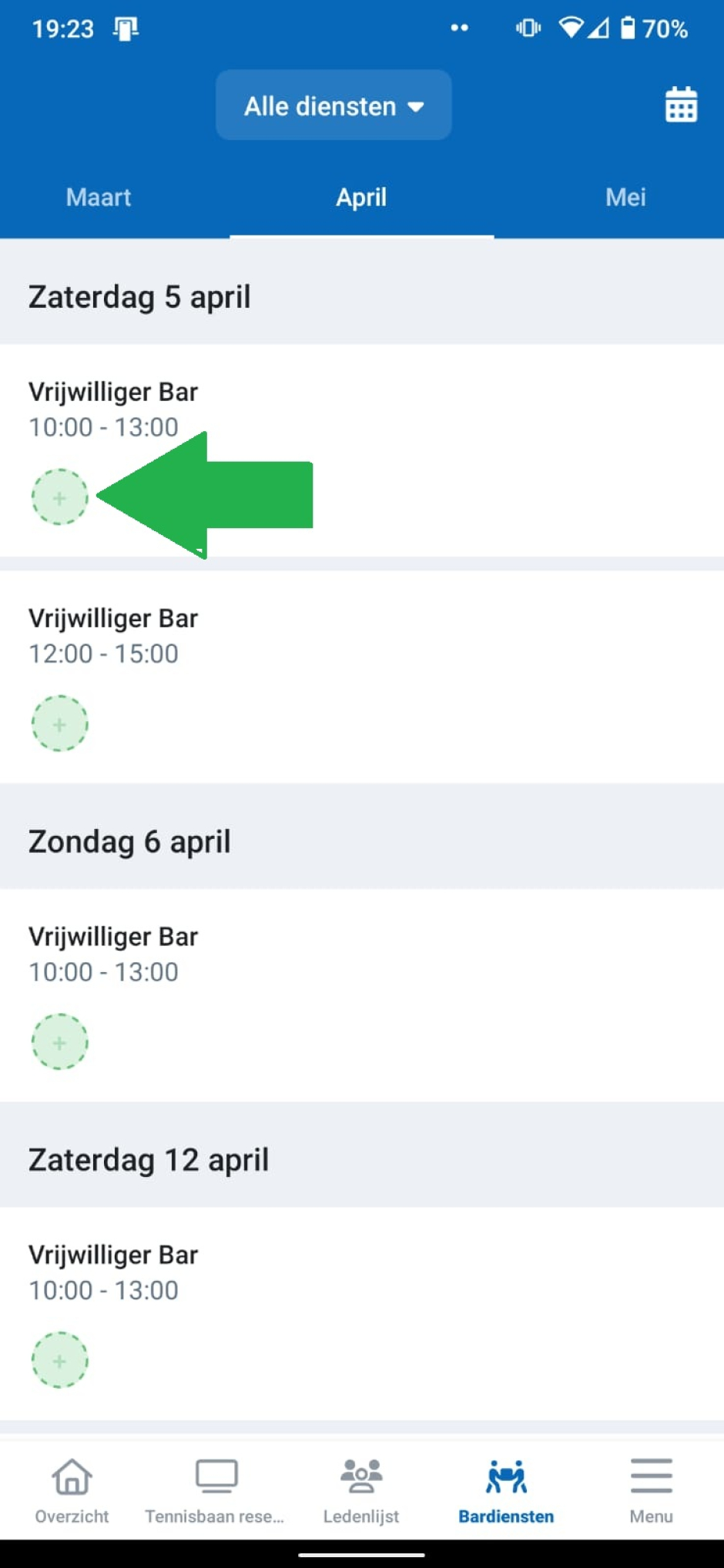Sign up for Zaterdag 5 april 10:00 - 13:00 shift
Image resolution: width=724 pixels, height=1568 pixels.
pyautogui.click(x=60, y=497)
